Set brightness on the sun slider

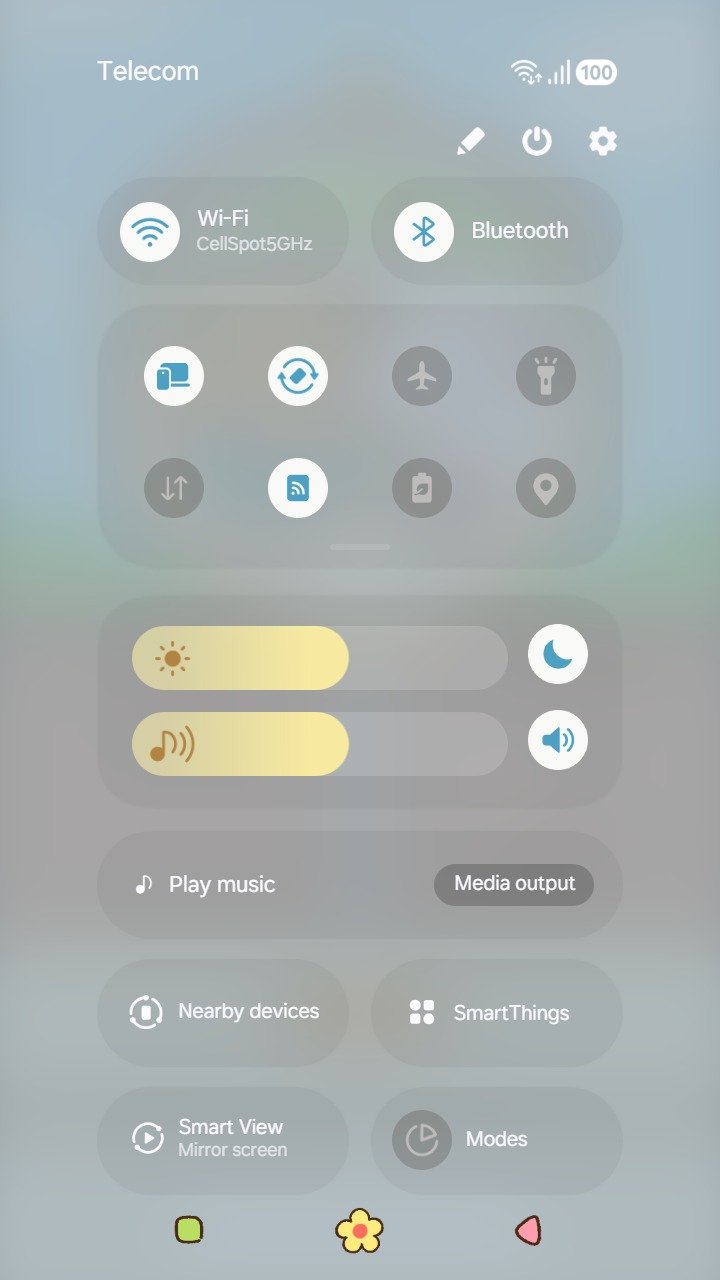pyautogui.click(x=320, y=658)
